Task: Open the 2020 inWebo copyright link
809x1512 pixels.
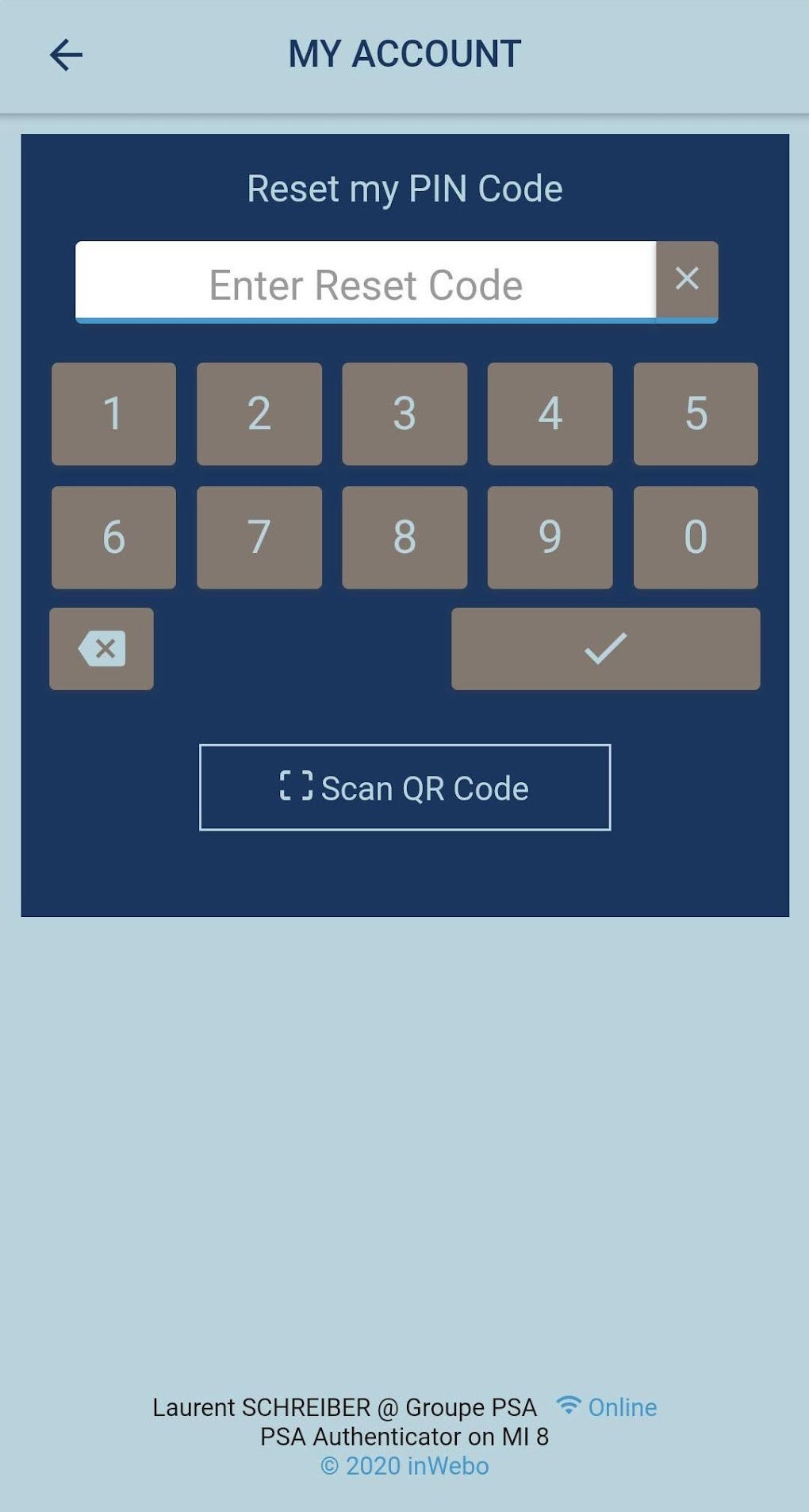Action: pos(404,1466)
